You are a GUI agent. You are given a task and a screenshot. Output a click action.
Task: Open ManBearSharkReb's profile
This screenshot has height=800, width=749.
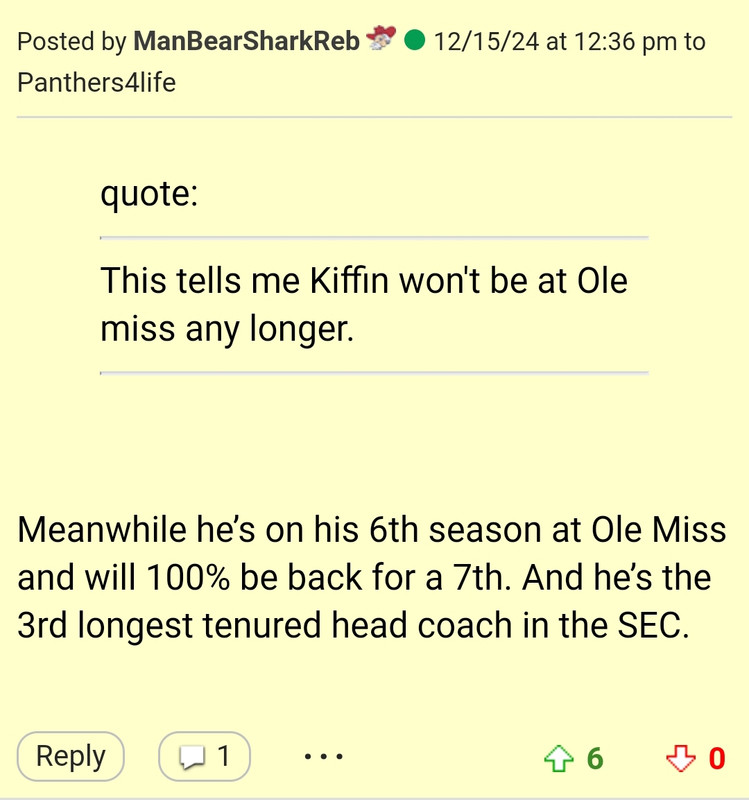246,41
